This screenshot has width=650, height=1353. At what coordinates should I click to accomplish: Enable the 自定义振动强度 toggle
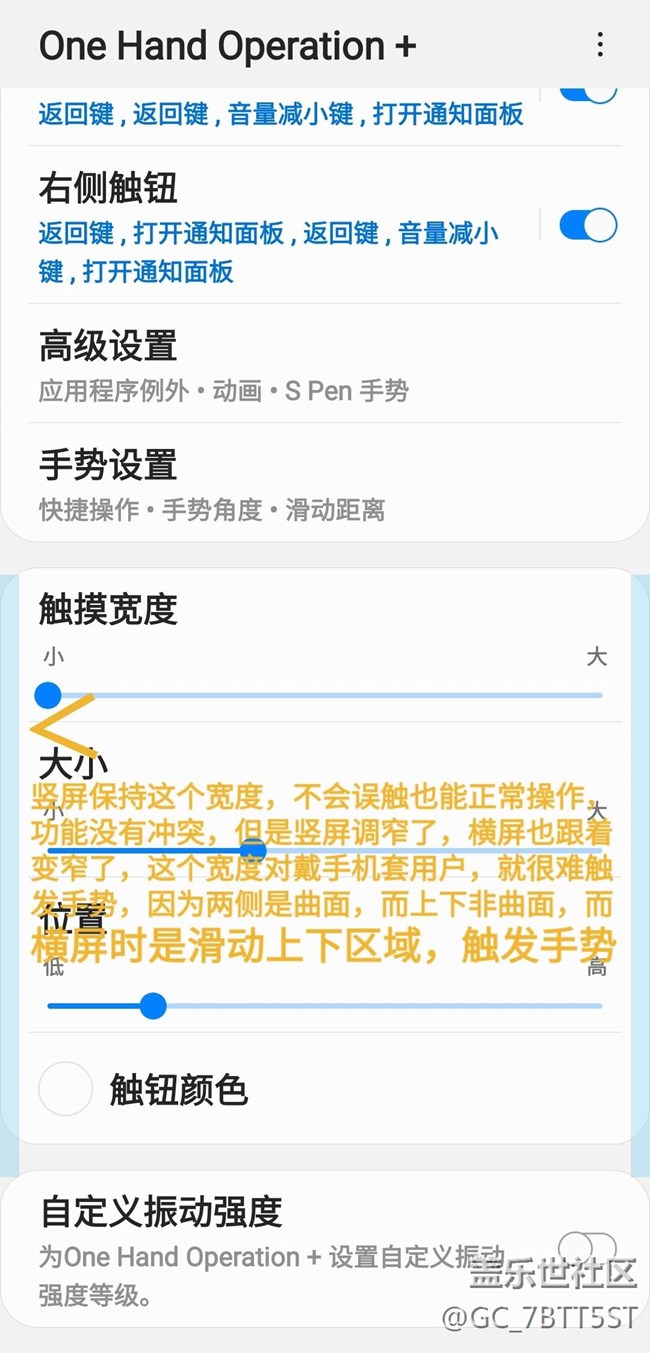click(x=587, y=1246)
